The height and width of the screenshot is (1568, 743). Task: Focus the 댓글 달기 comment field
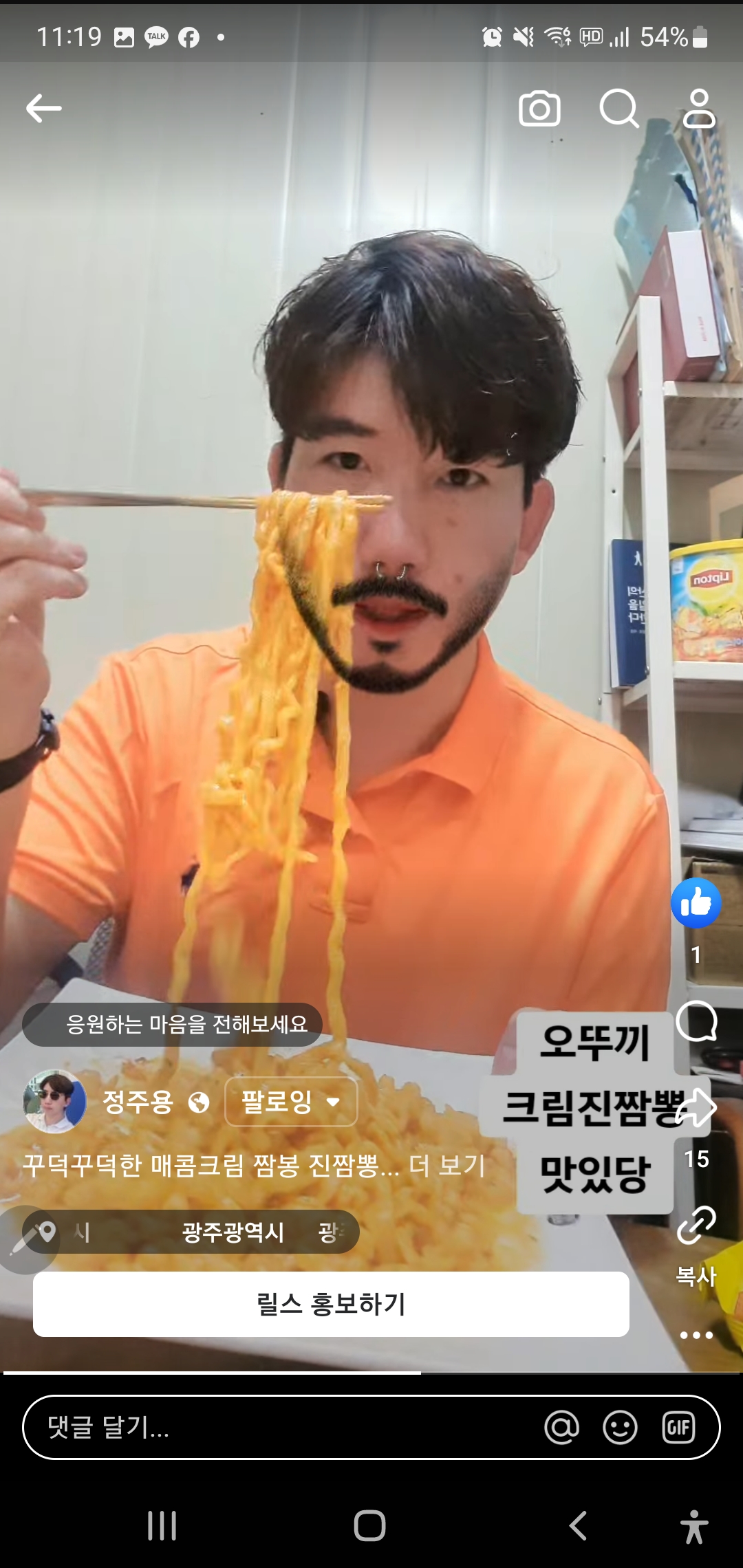click(275, 1427)
